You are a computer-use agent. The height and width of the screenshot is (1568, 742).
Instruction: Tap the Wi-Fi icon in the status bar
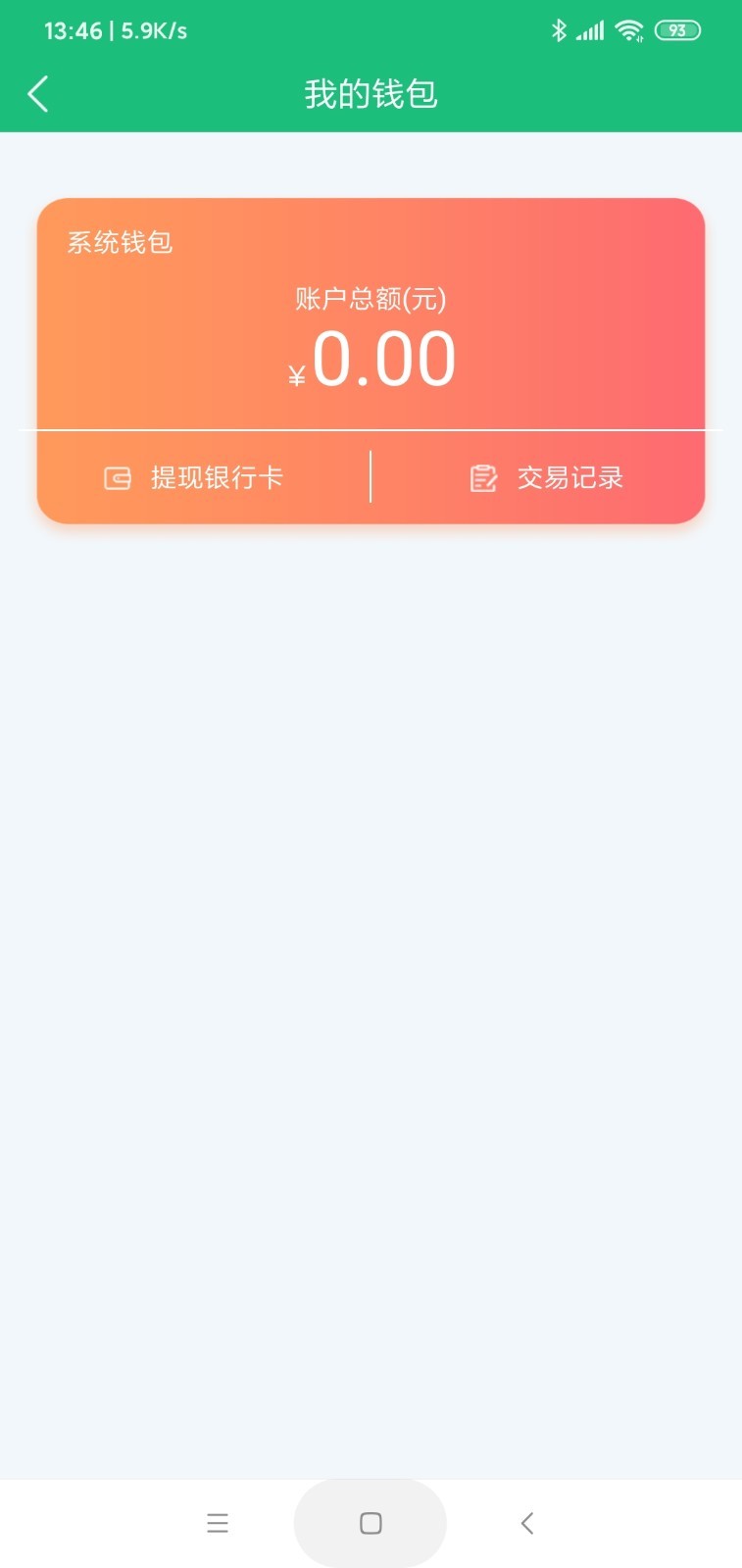coord(628,29)
